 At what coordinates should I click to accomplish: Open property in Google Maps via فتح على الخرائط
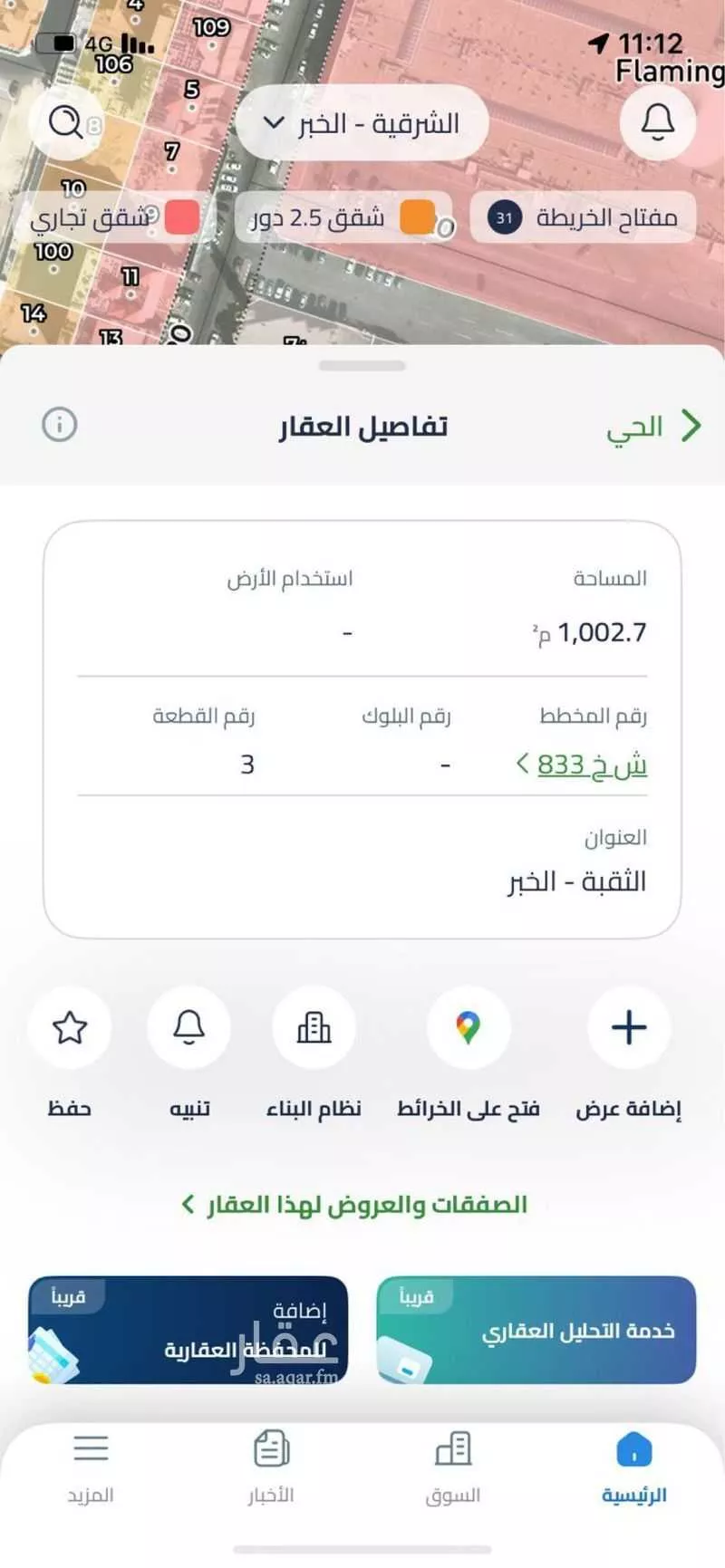(x=470, y=1027)
